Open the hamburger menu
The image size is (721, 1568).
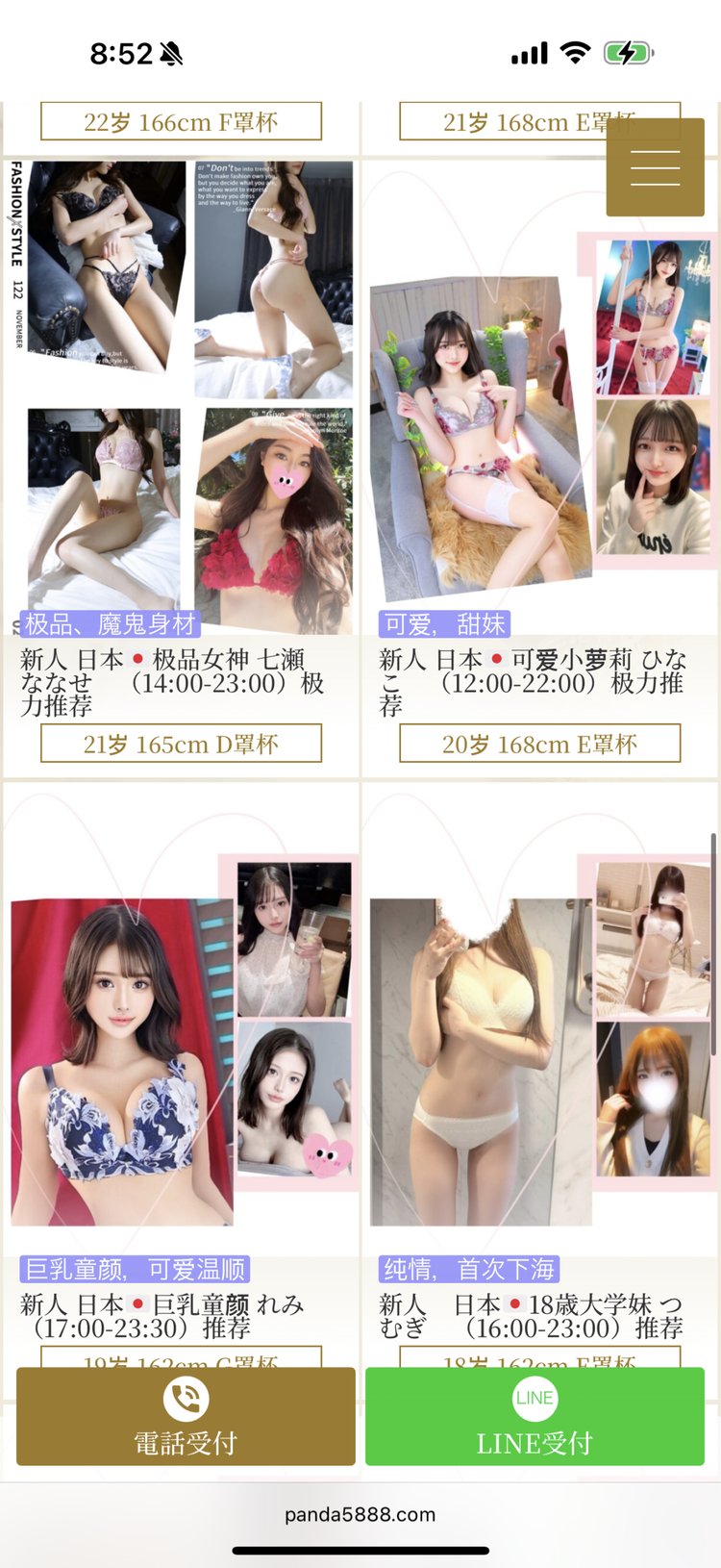[655, 167]
